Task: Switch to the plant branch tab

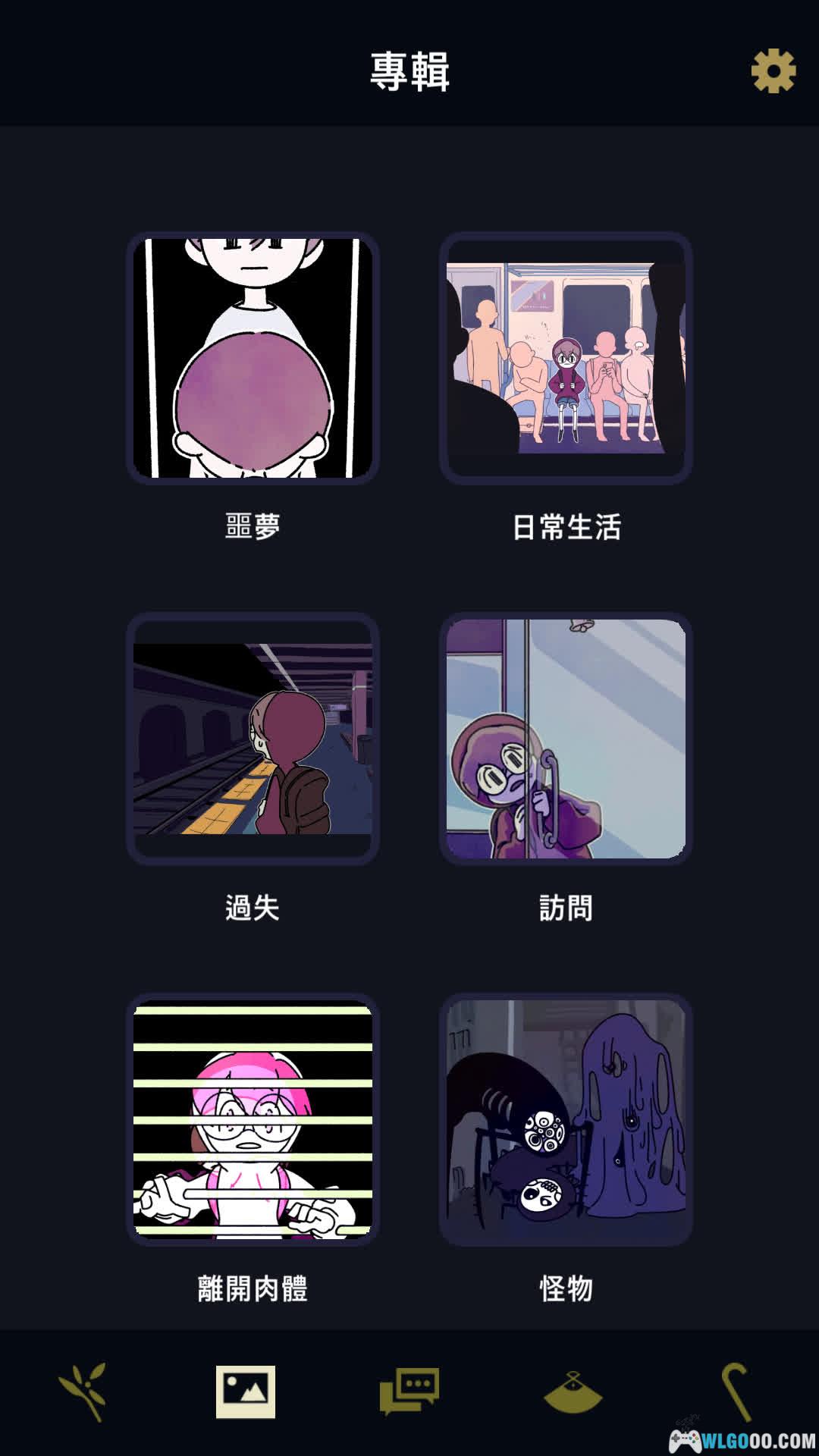Action: (x=83, y=1392)
